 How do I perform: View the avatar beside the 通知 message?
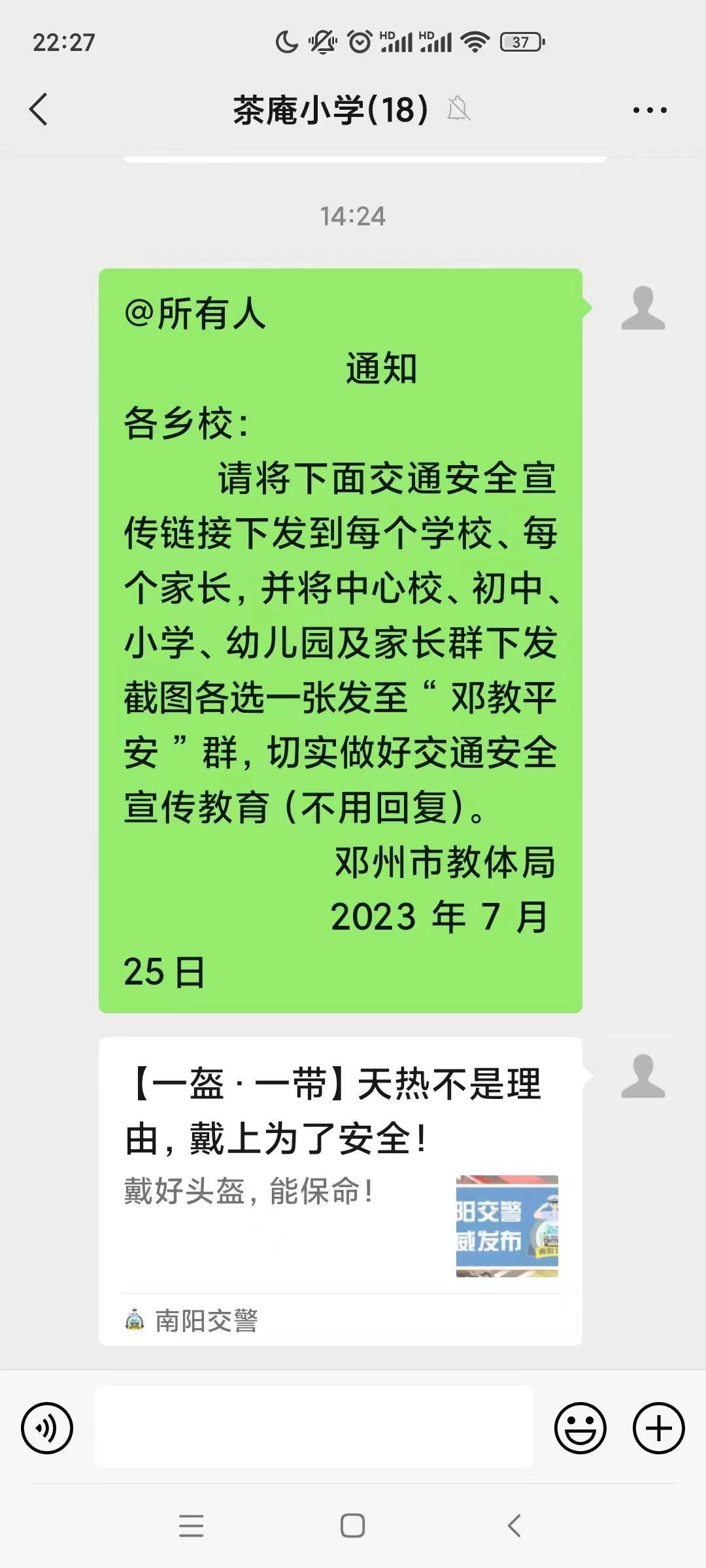pos(643,308)
